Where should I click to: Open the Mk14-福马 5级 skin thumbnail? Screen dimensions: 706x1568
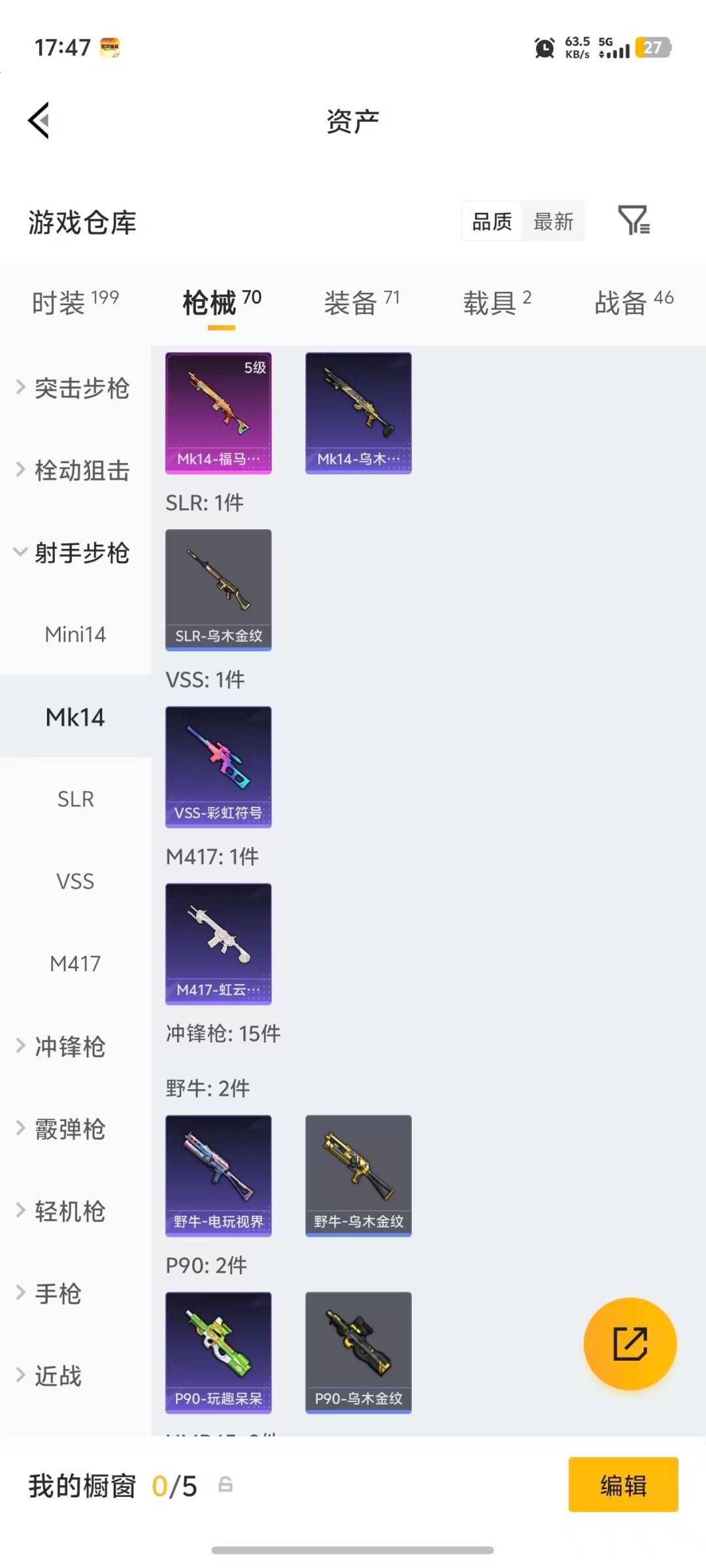point(218,412)
